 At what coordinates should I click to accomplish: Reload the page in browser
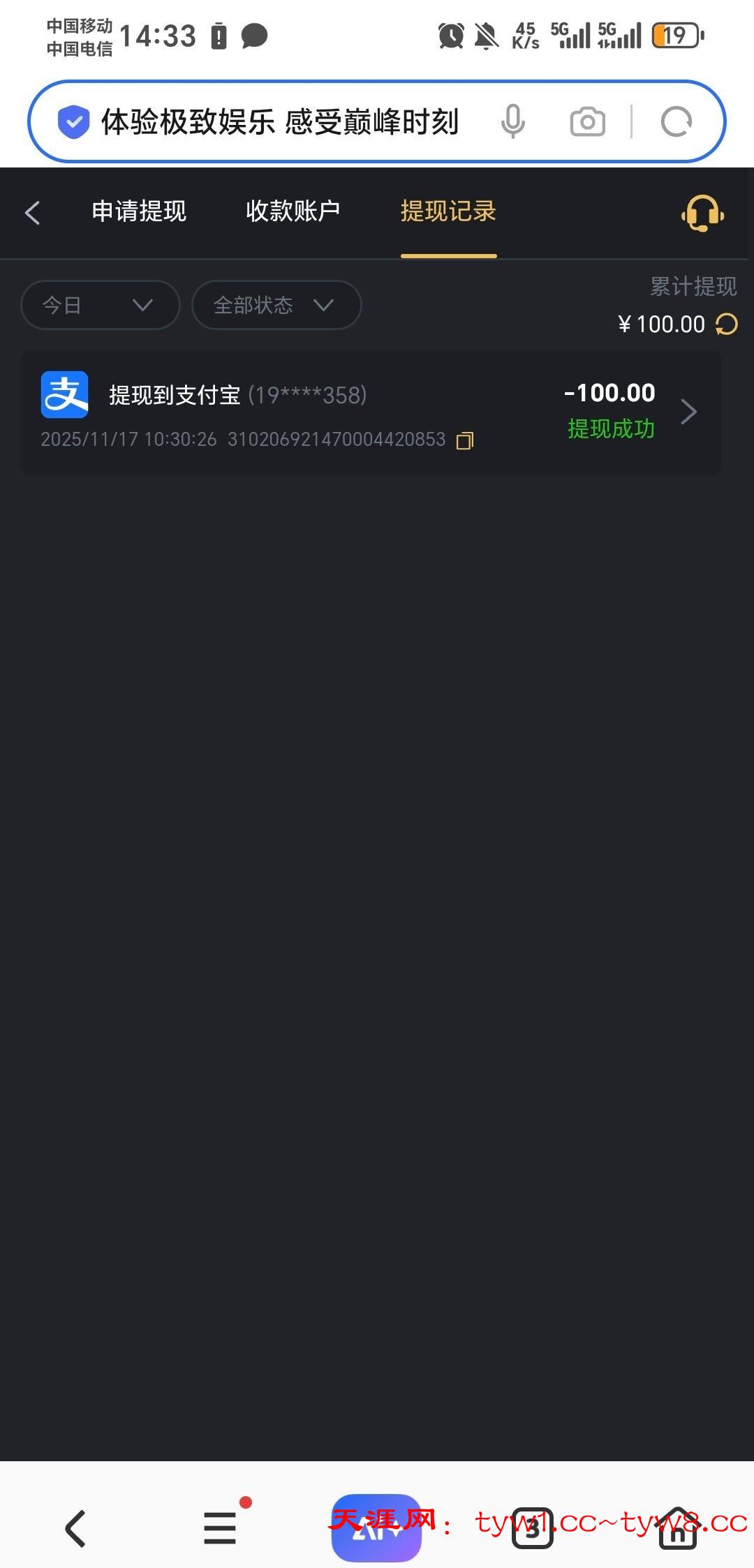point(676,122)
